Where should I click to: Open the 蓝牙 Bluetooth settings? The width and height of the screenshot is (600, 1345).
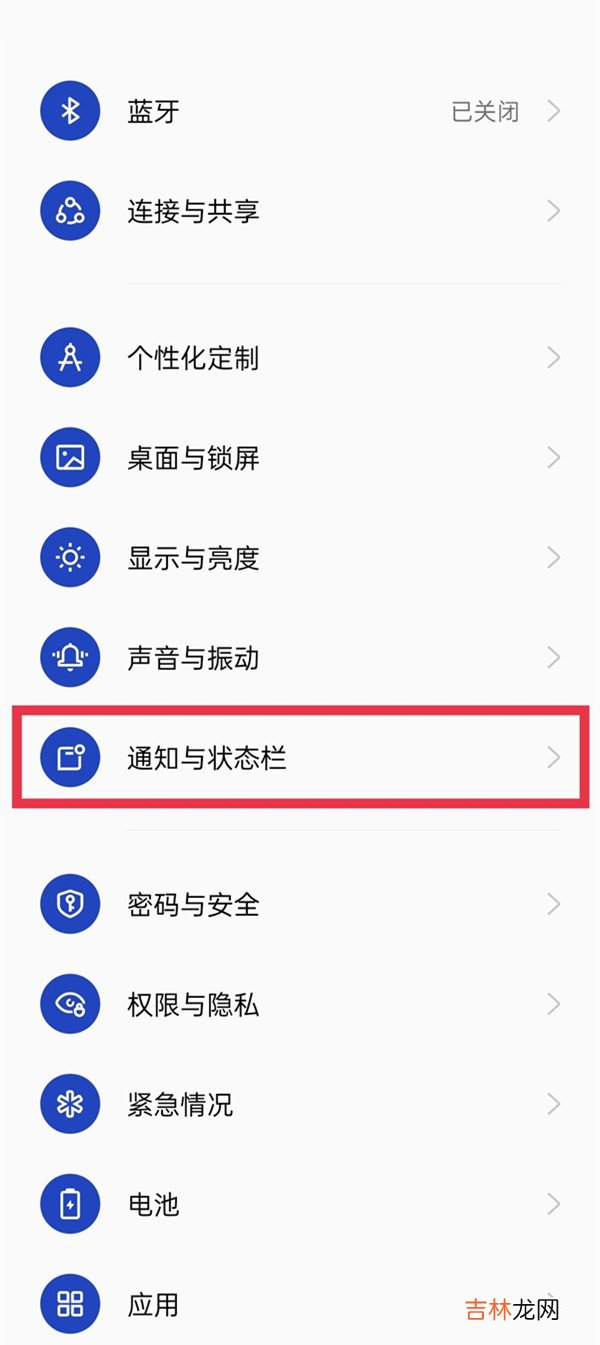point(300,111)
